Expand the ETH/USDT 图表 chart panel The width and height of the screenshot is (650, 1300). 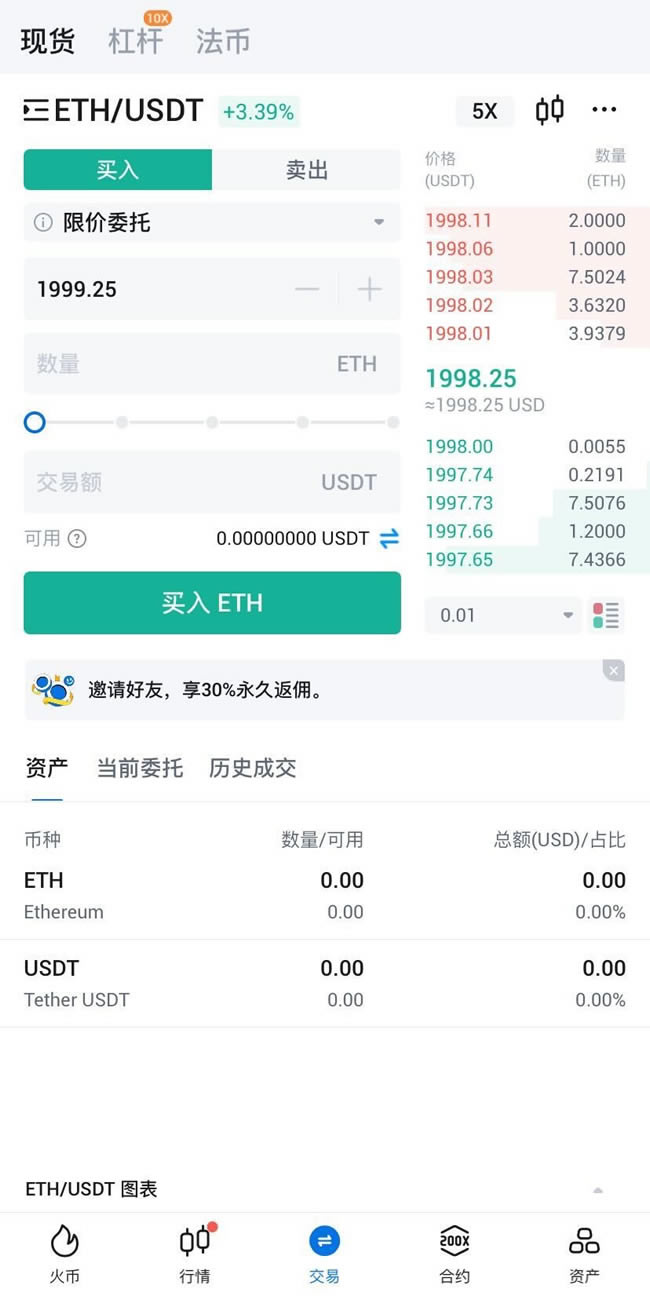tap(598, 1190)
